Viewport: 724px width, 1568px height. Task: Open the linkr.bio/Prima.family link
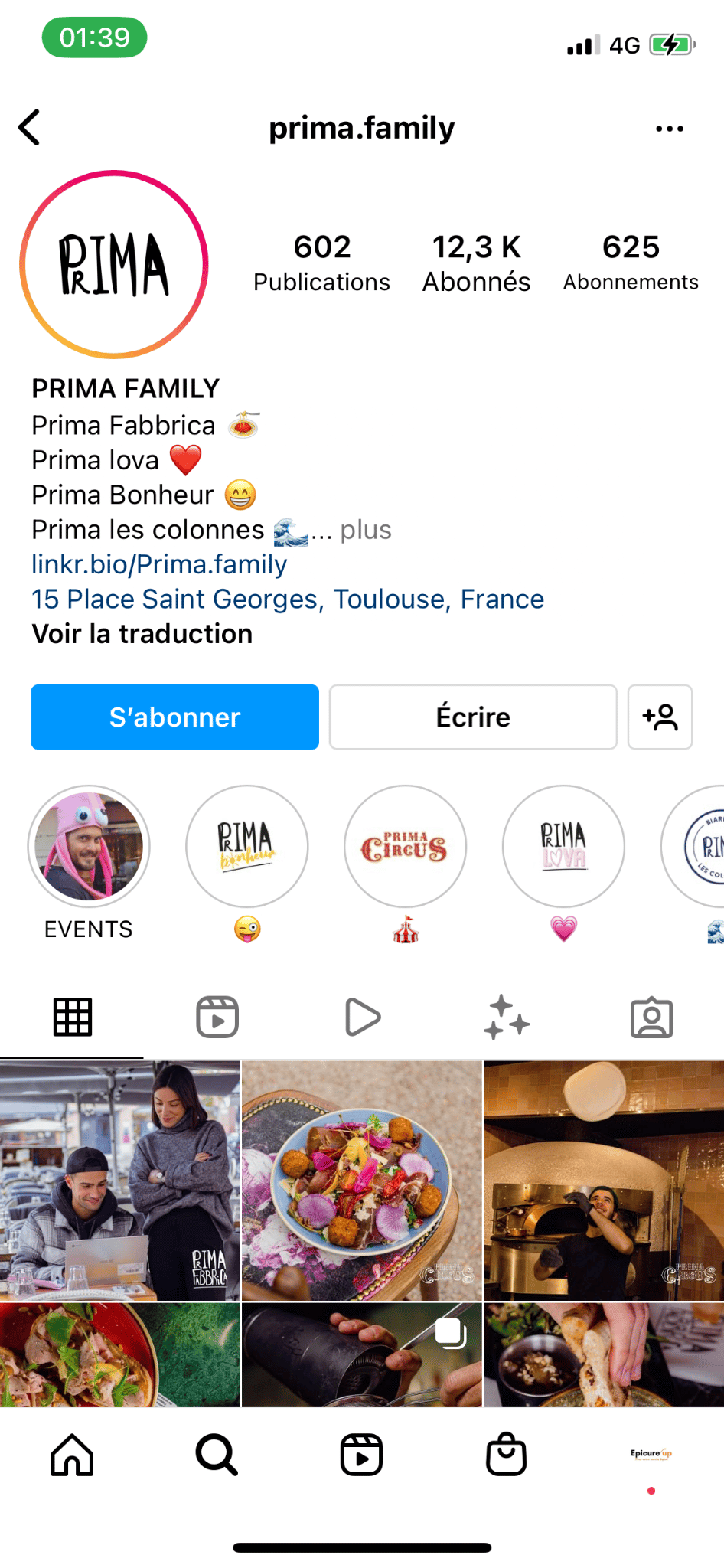click(159, 564)
